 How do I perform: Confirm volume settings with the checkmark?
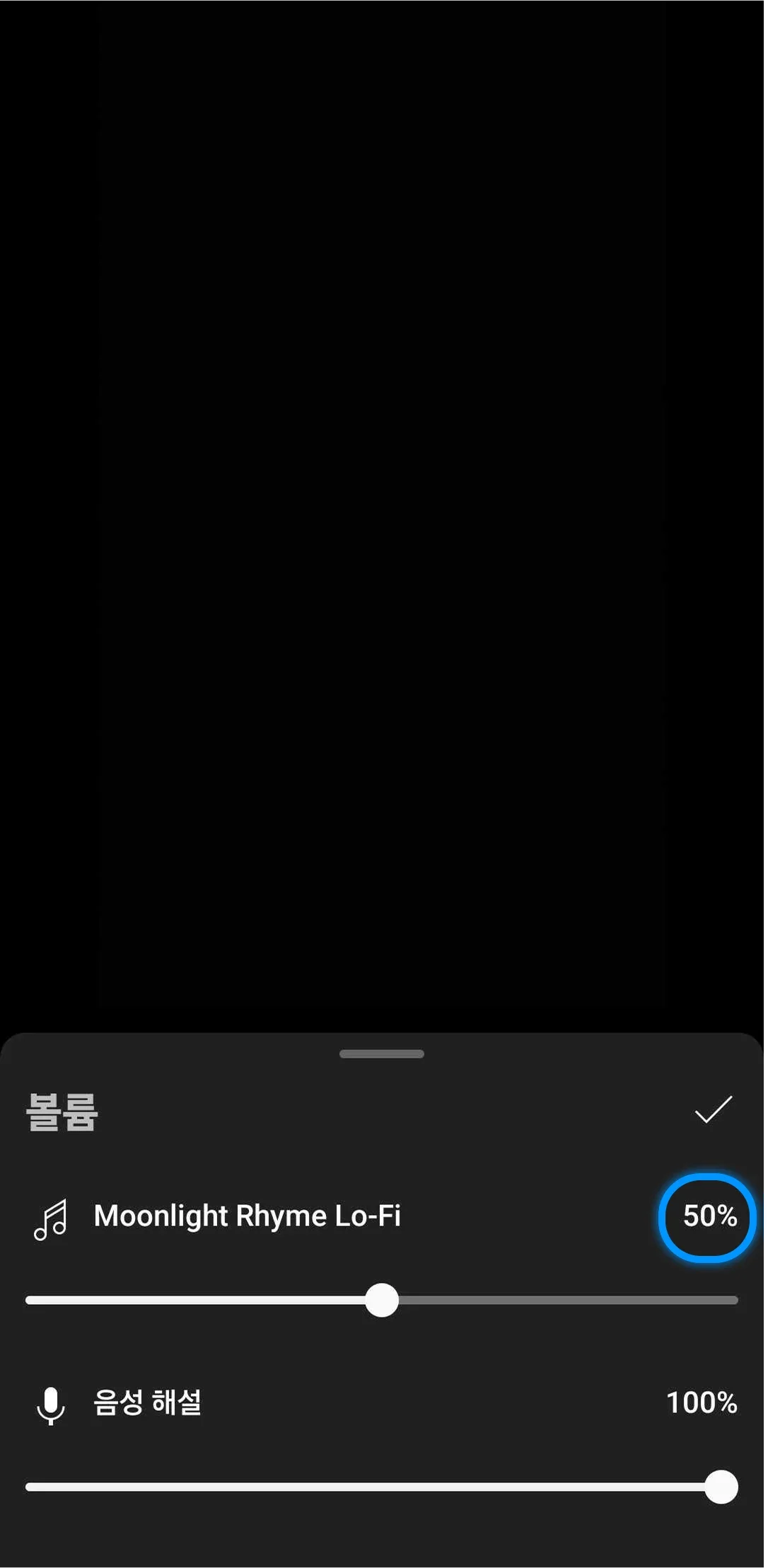(x=713, y=1109)
